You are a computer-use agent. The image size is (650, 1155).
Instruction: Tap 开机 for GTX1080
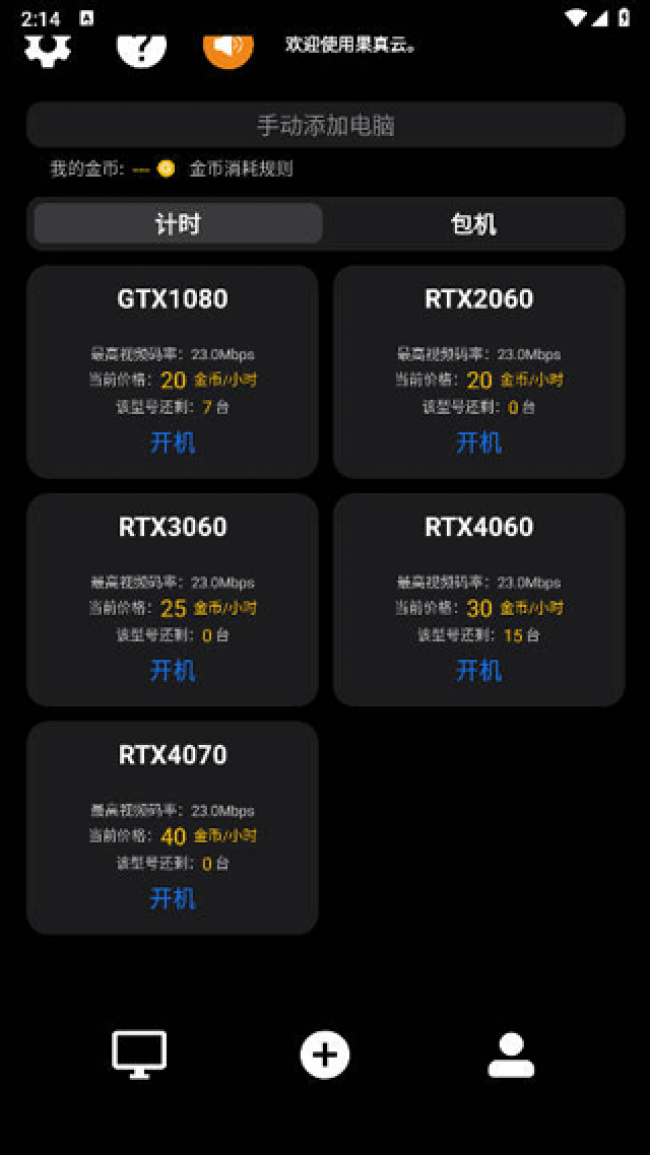[x=172, y=442]
